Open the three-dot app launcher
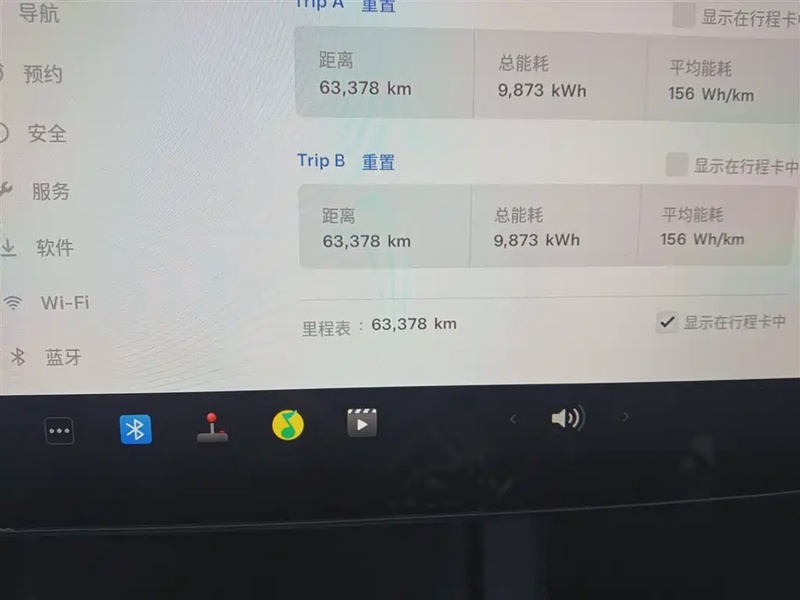This screenshot has width=800, height=600. 60,431
